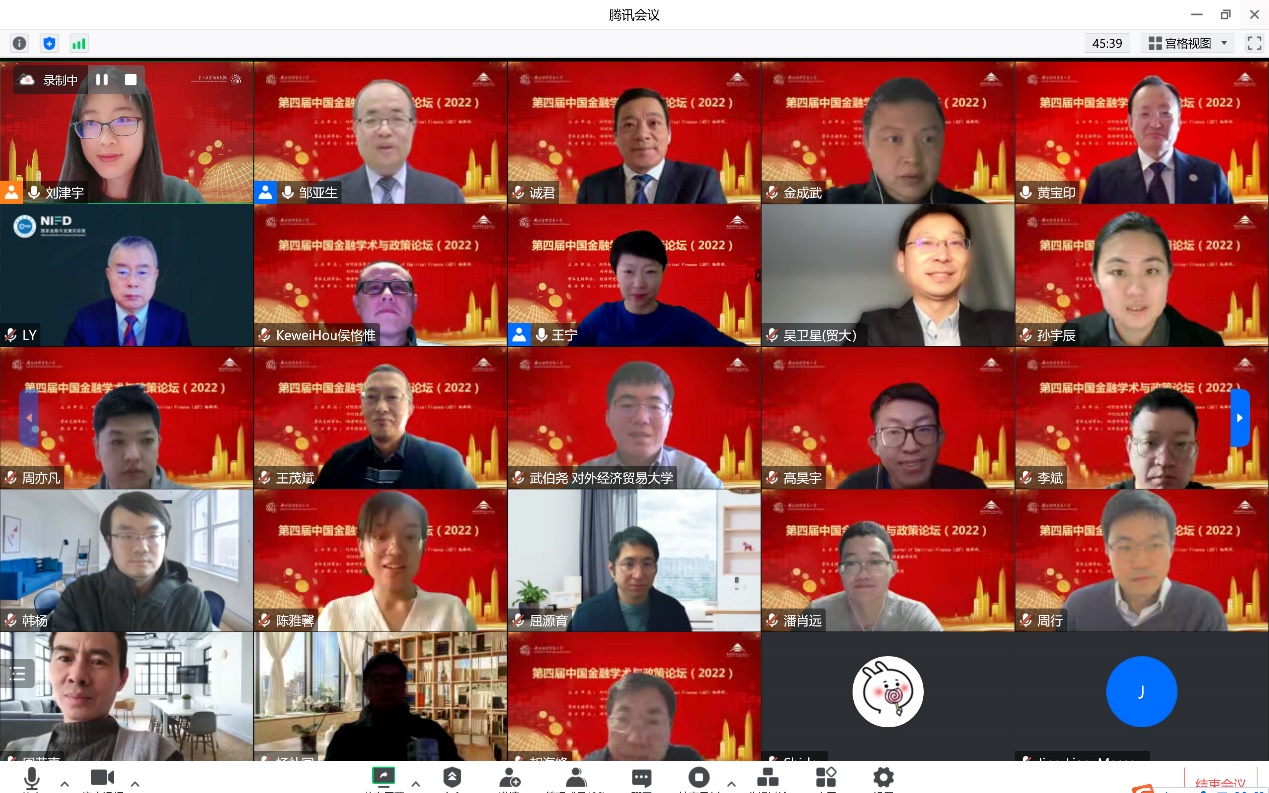
Task: Toggle the microphone mute button
Action: [31, 777]
